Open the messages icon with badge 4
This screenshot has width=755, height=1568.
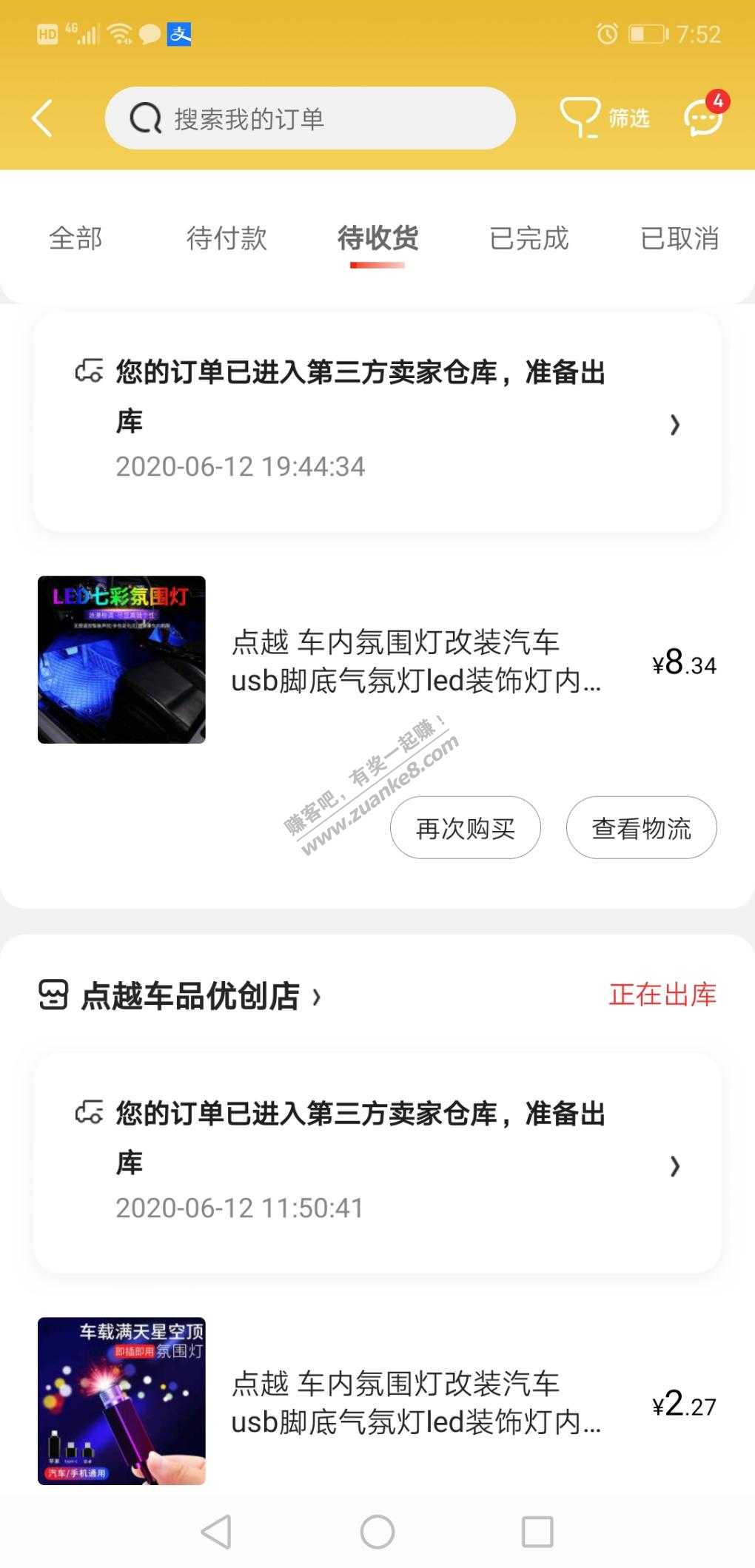[702, 118]
